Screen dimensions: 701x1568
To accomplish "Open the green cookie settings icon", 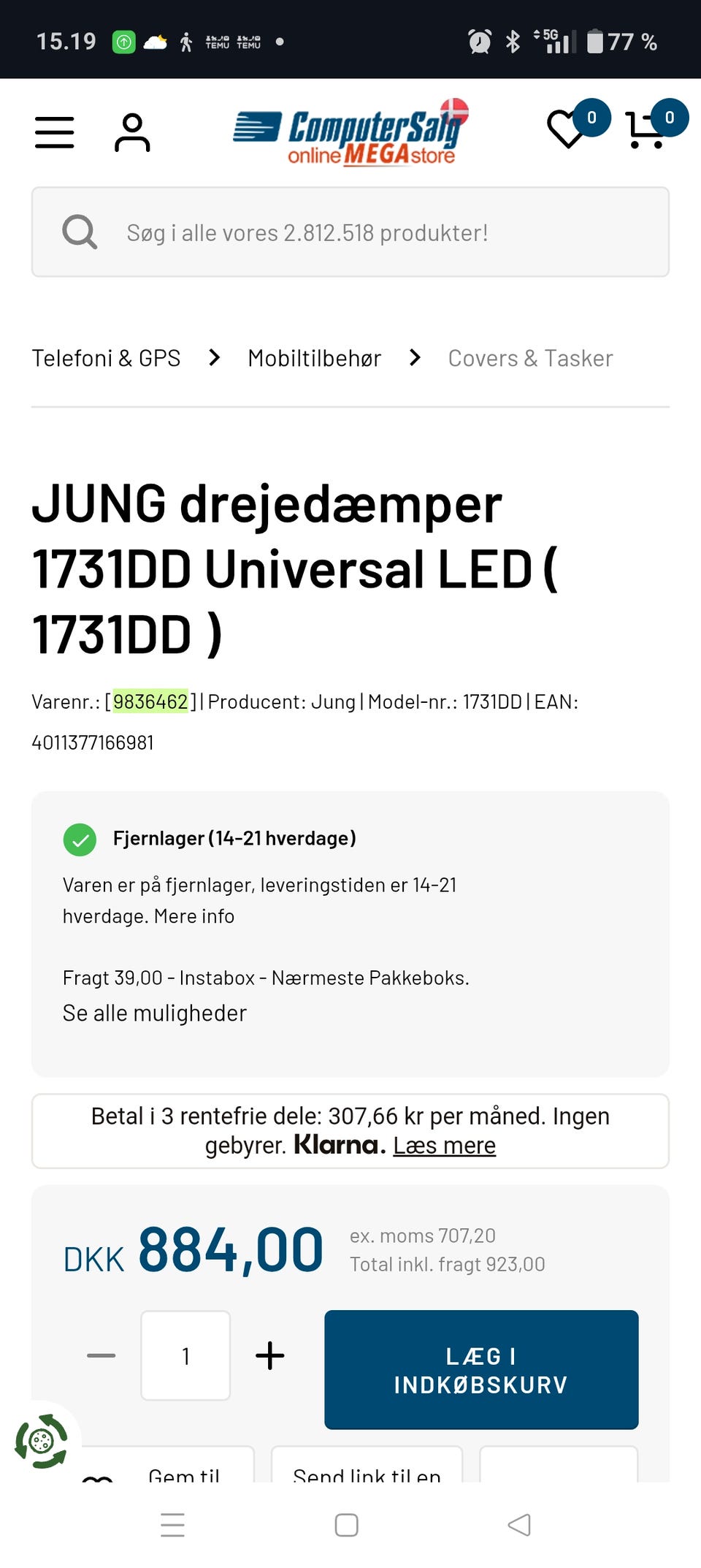I will coord(41,1441).
